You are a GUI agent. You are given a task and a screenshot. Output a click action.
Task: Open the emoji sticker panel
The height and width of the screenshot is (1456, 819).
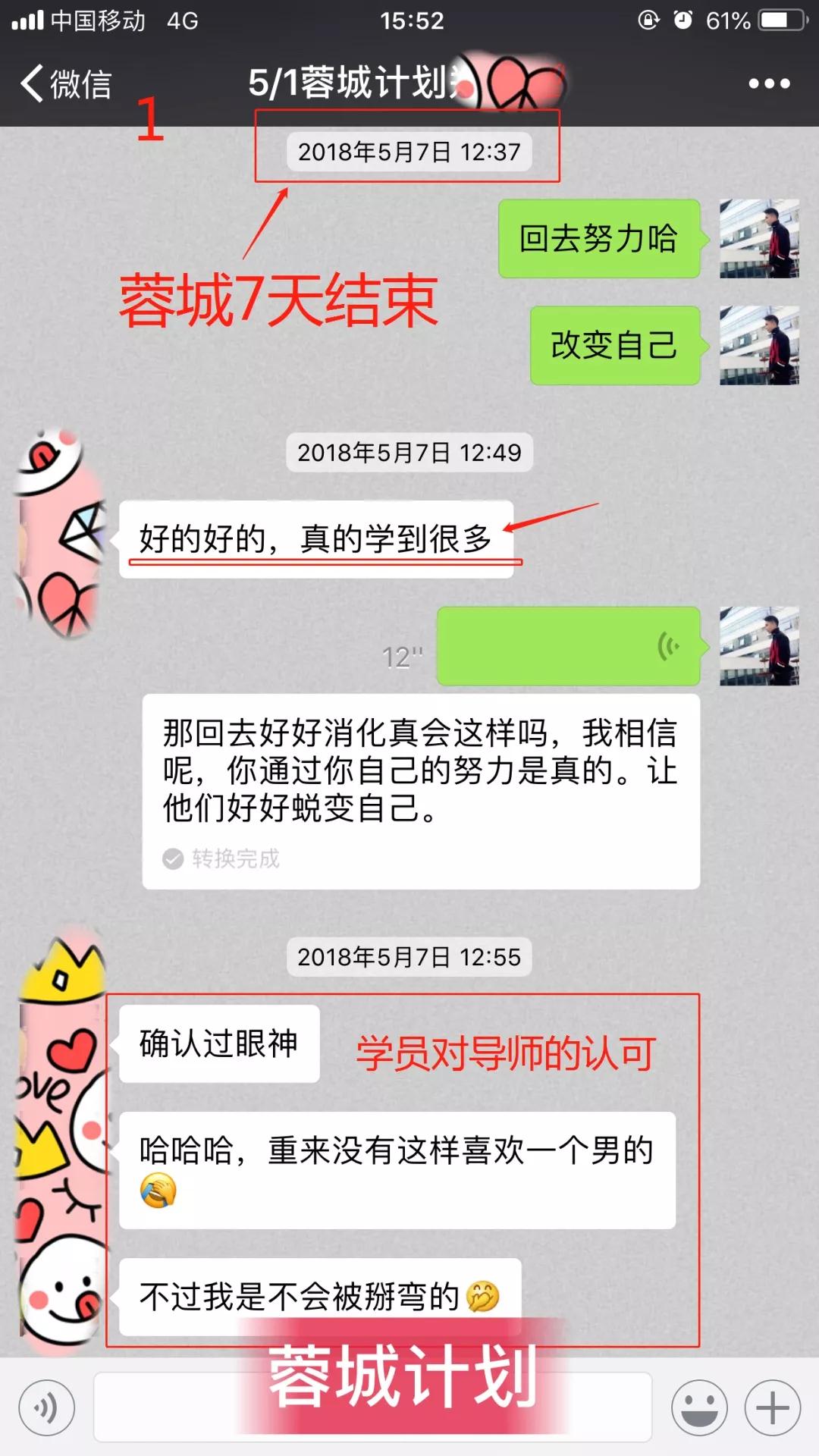point(699,1408)
